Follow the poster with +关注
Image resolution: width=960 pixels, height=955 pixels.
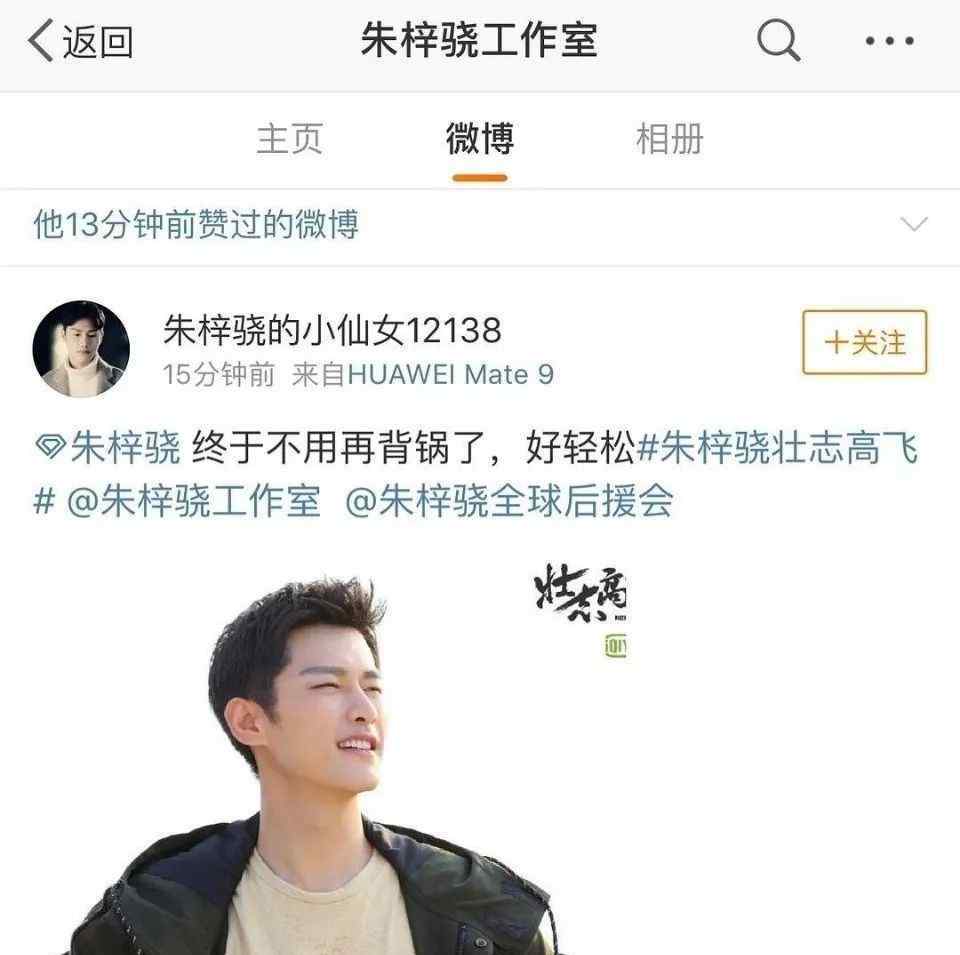[864, 343]
